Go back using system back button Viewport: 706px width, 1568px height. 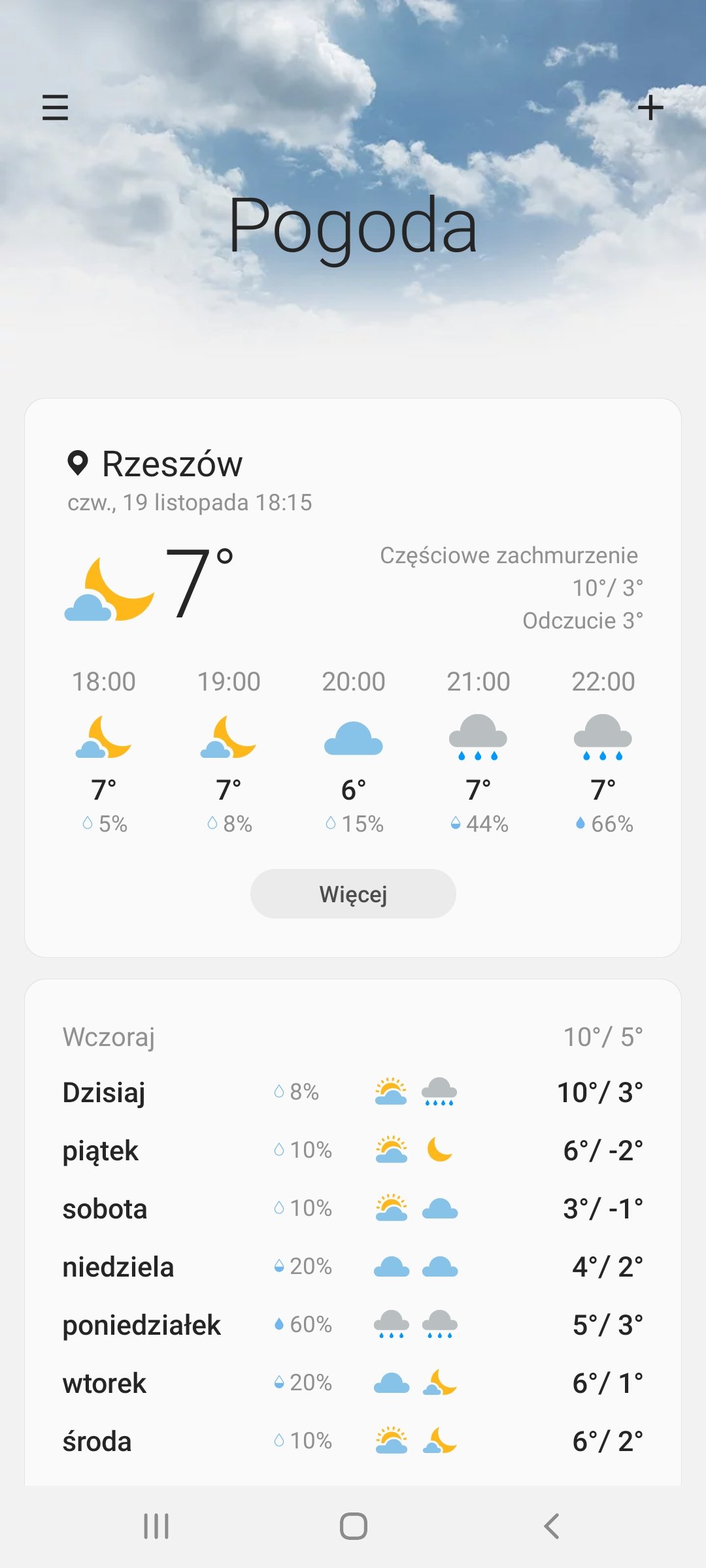pos(551,1526)
